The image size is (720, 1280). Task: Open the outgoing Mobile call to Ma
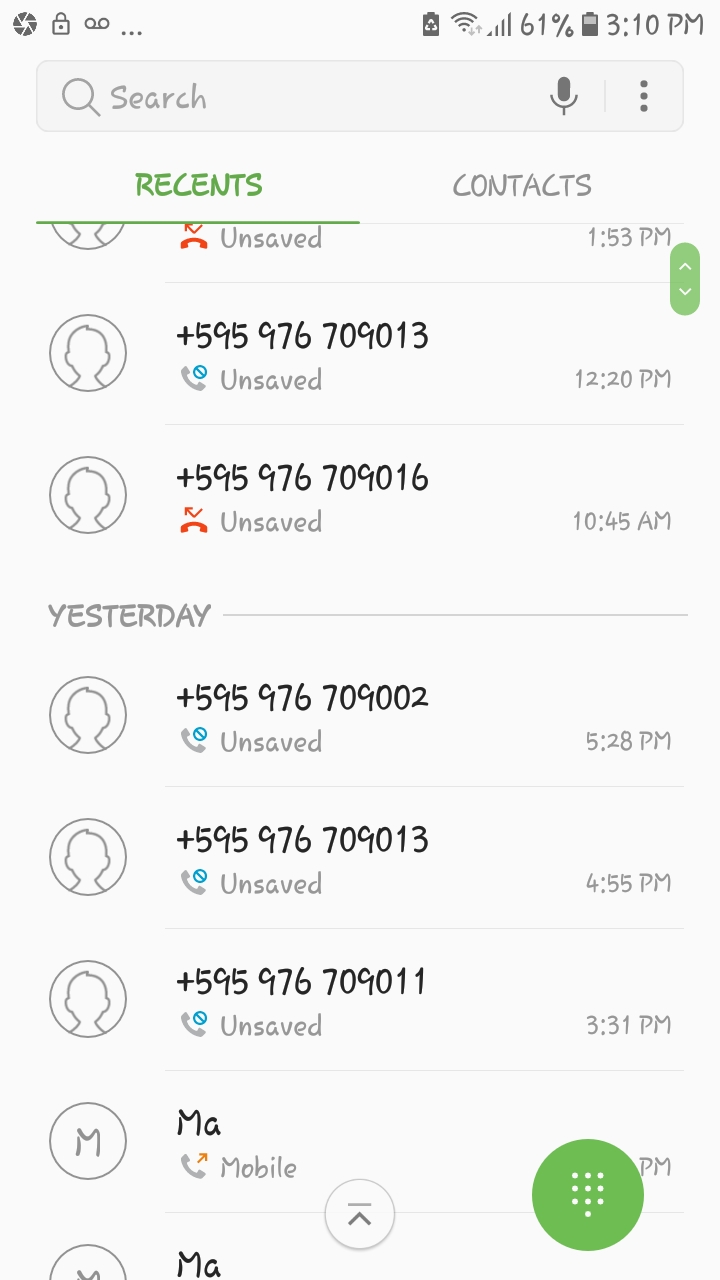(x=360, y=1142)
